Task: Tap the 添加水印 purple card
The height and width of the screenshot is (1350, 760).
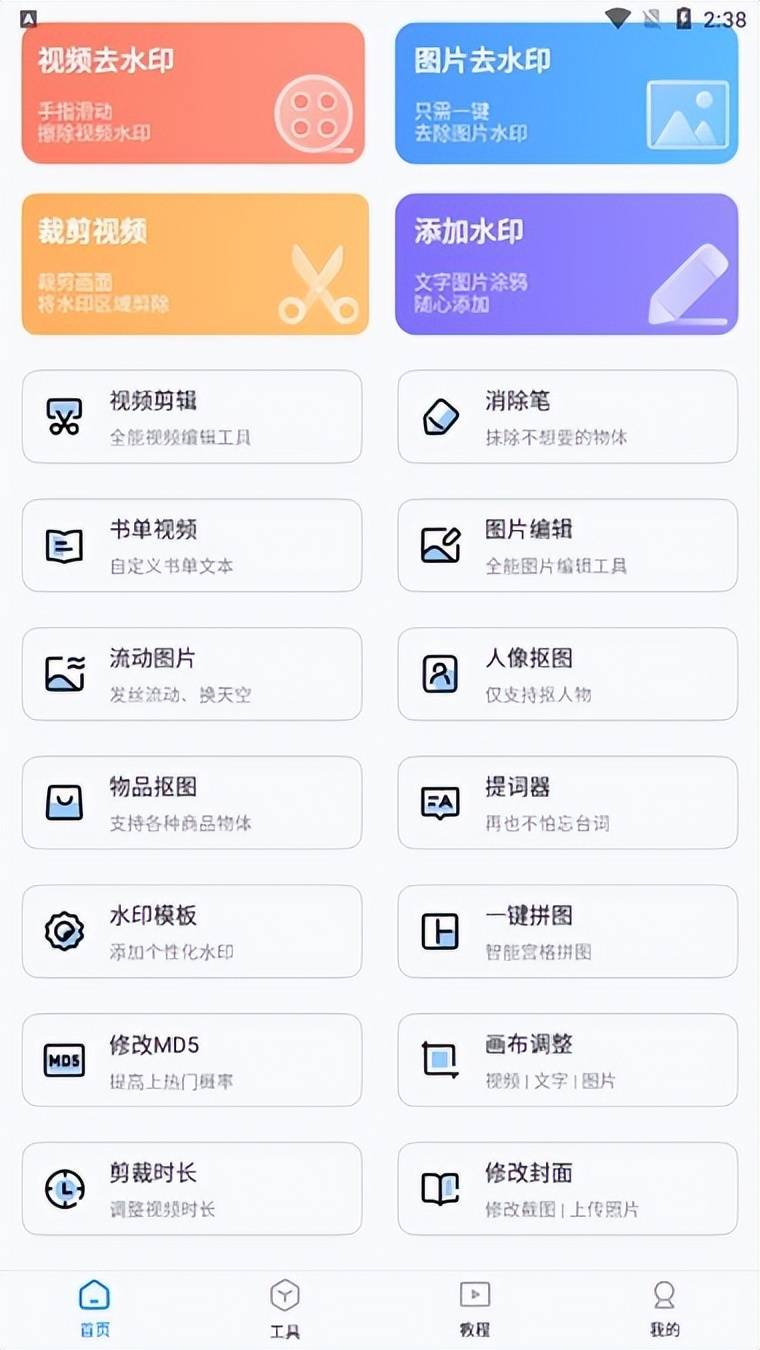Action: tap(567, 264)
